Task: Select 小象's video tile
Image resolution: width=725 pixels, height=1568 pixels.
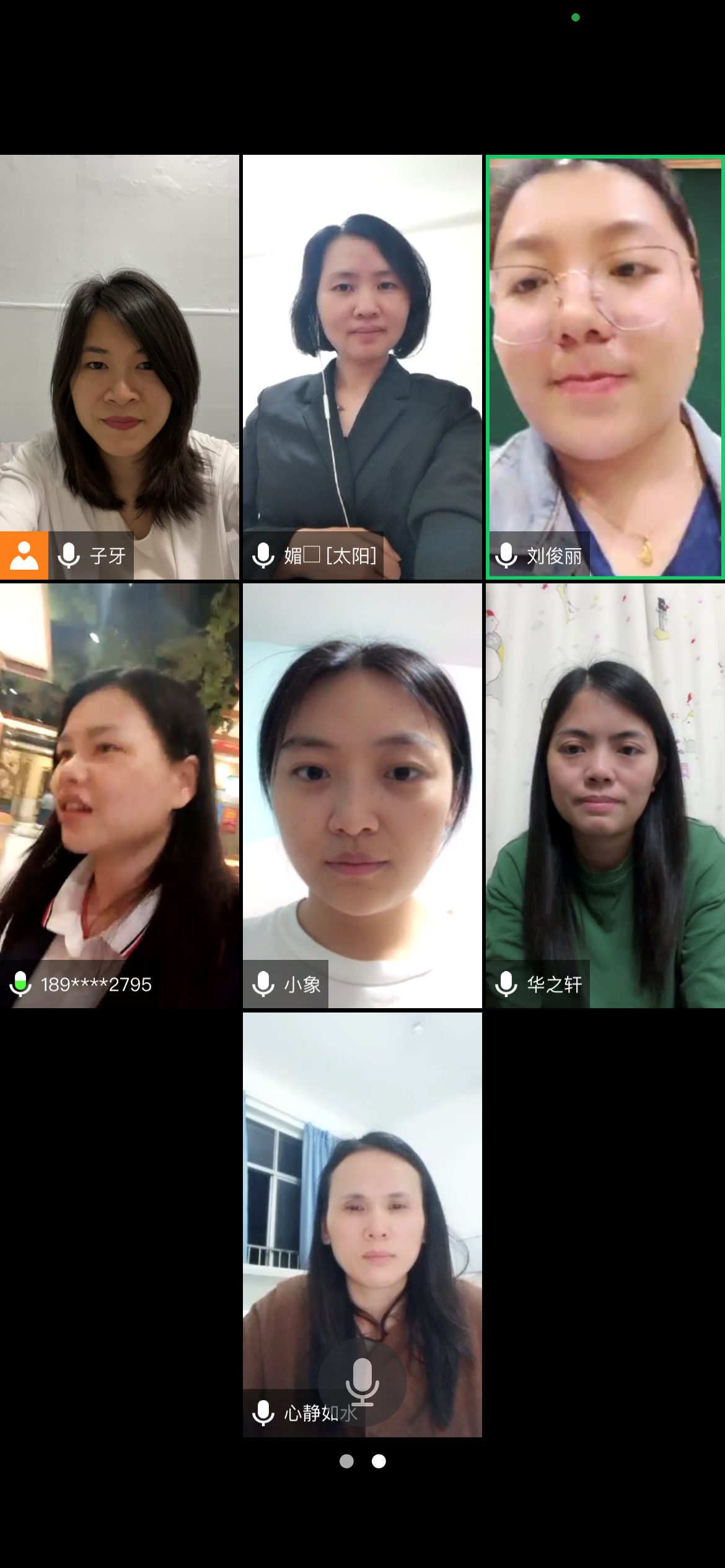Action: tap(362, 795)
